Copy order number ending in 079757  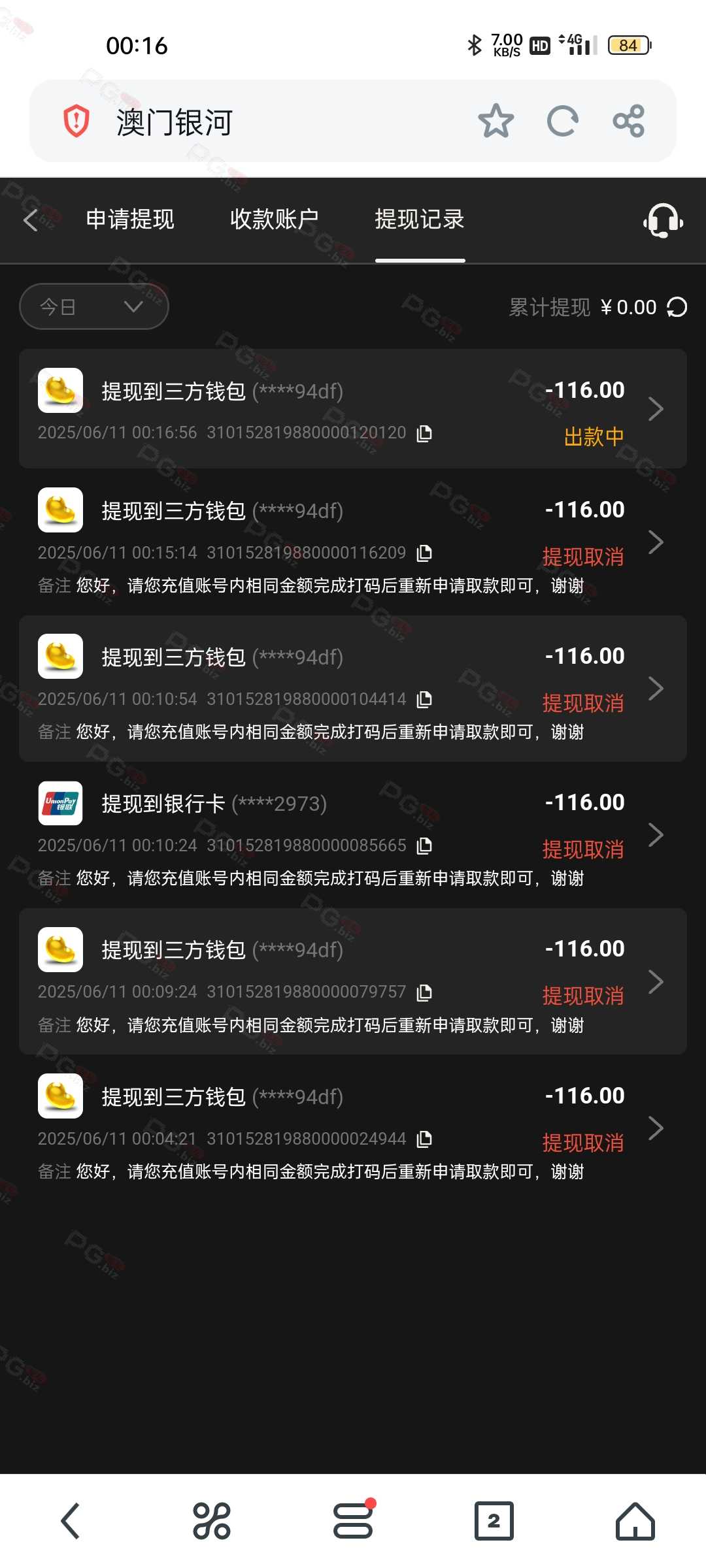coord(425,993)
